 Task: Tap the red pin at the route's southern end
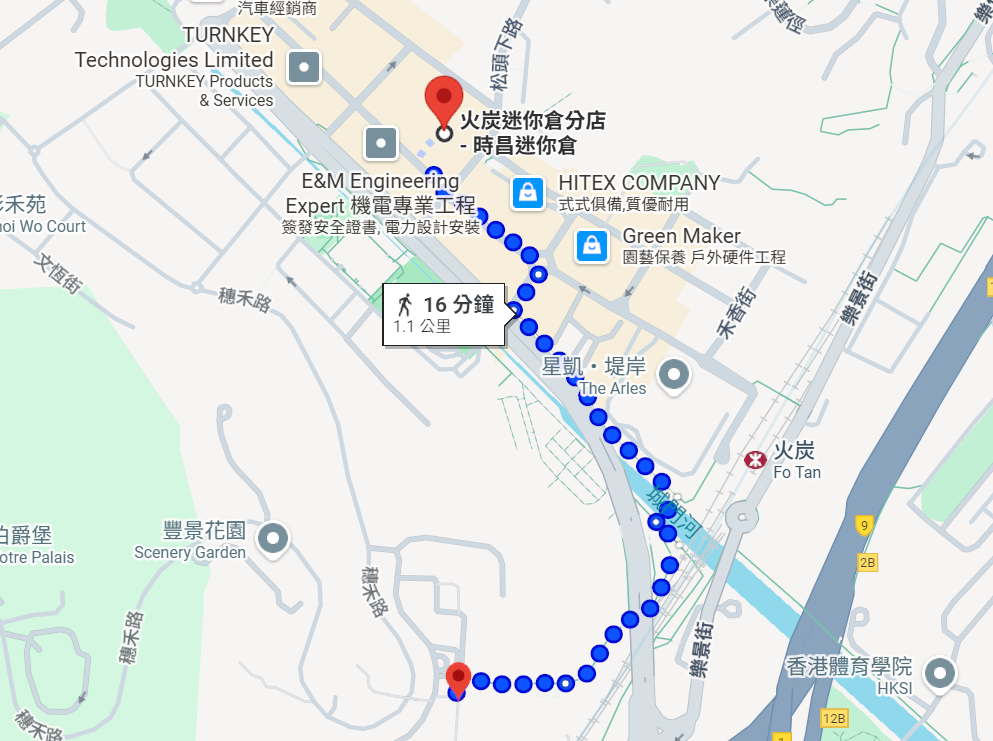458,678
